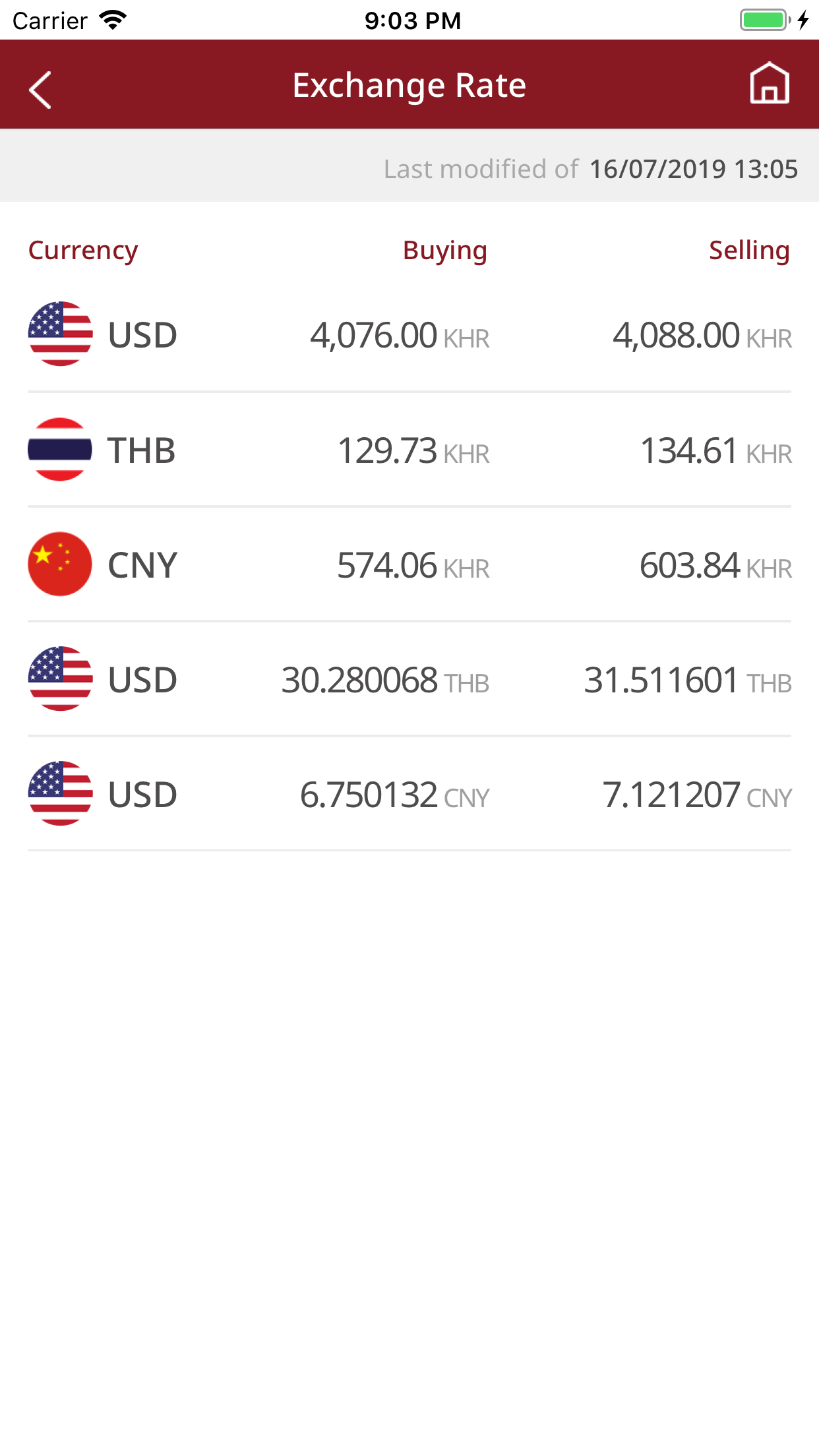Viewport: 819px width, 1456px height.
Task: Tap the Exchange Rate title
Action: (409, 84)
